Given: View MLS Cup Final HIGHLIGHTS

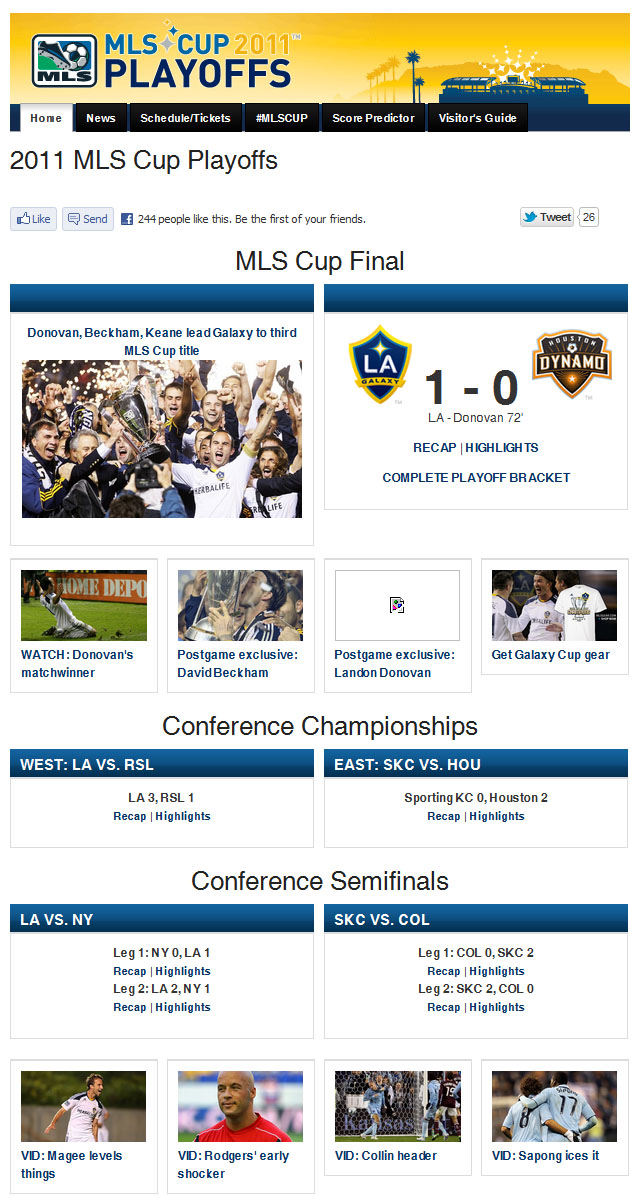Looking at the screenshot, I should (x=502, y=448).
